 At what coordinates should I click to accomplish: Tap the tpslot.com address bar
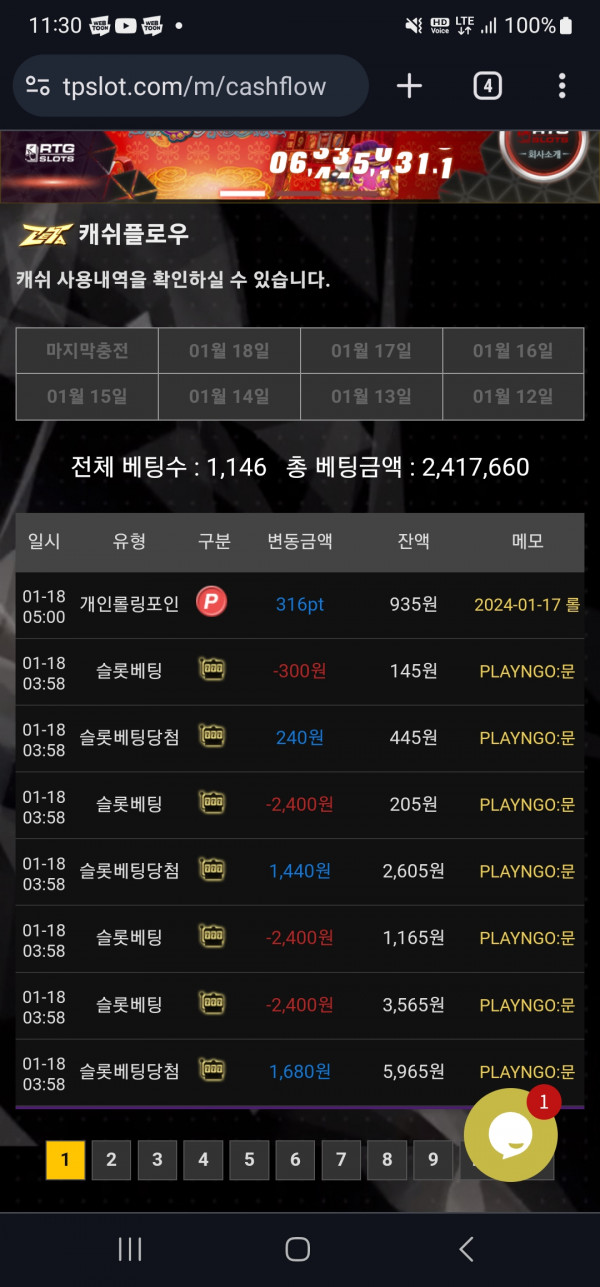[190, 86]
